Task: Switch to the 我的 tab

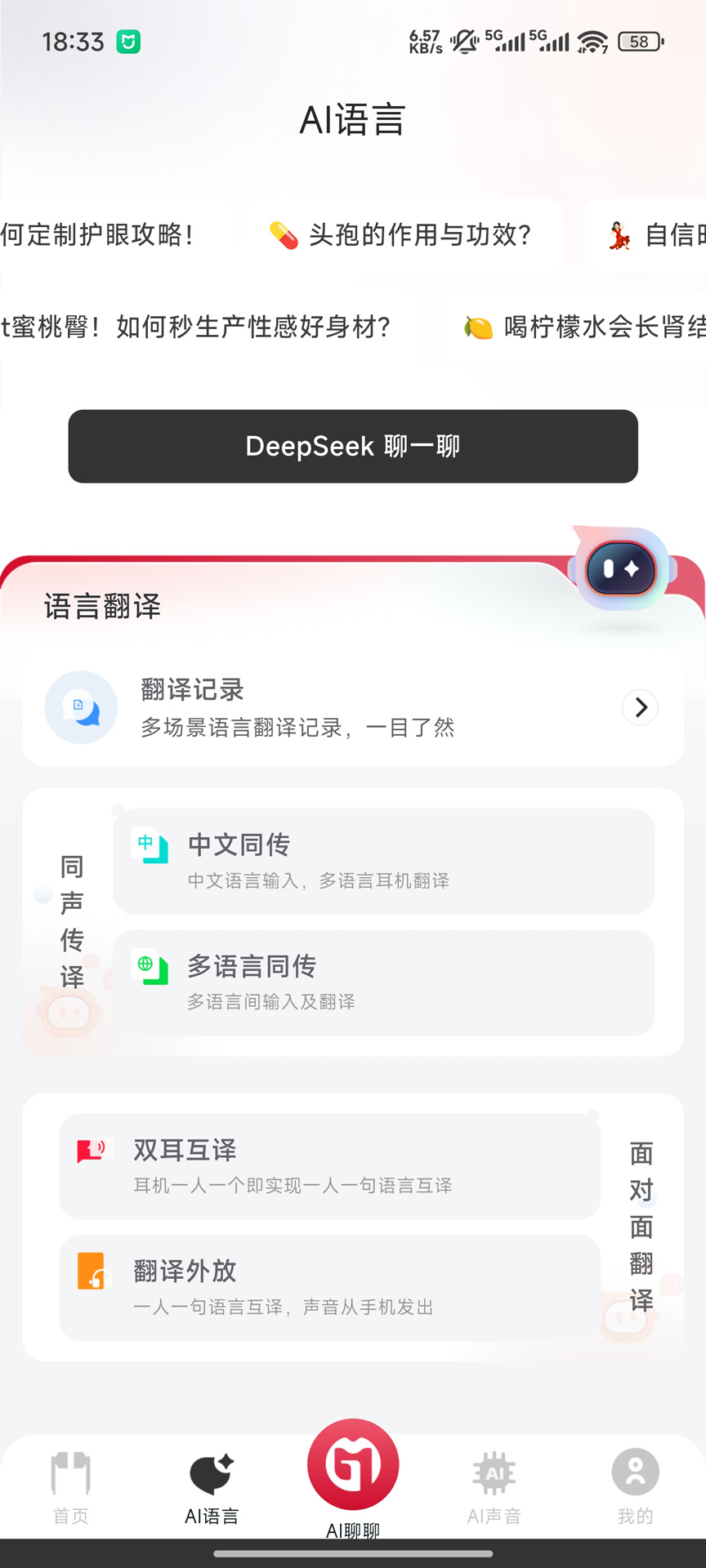Action: tap(635, 1482)
